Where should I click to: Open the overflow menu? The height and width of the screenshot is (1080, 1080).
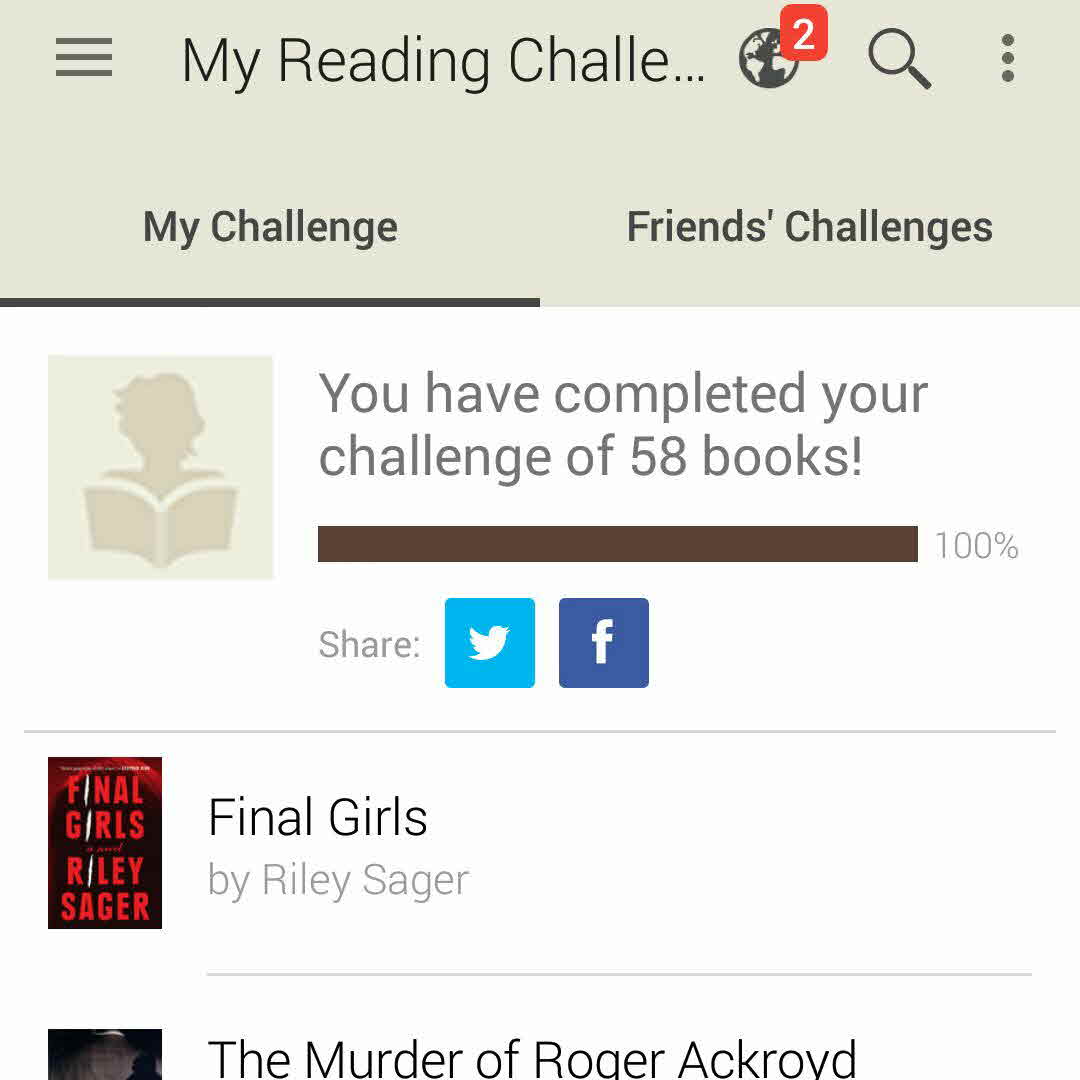tap(1007, 59)
